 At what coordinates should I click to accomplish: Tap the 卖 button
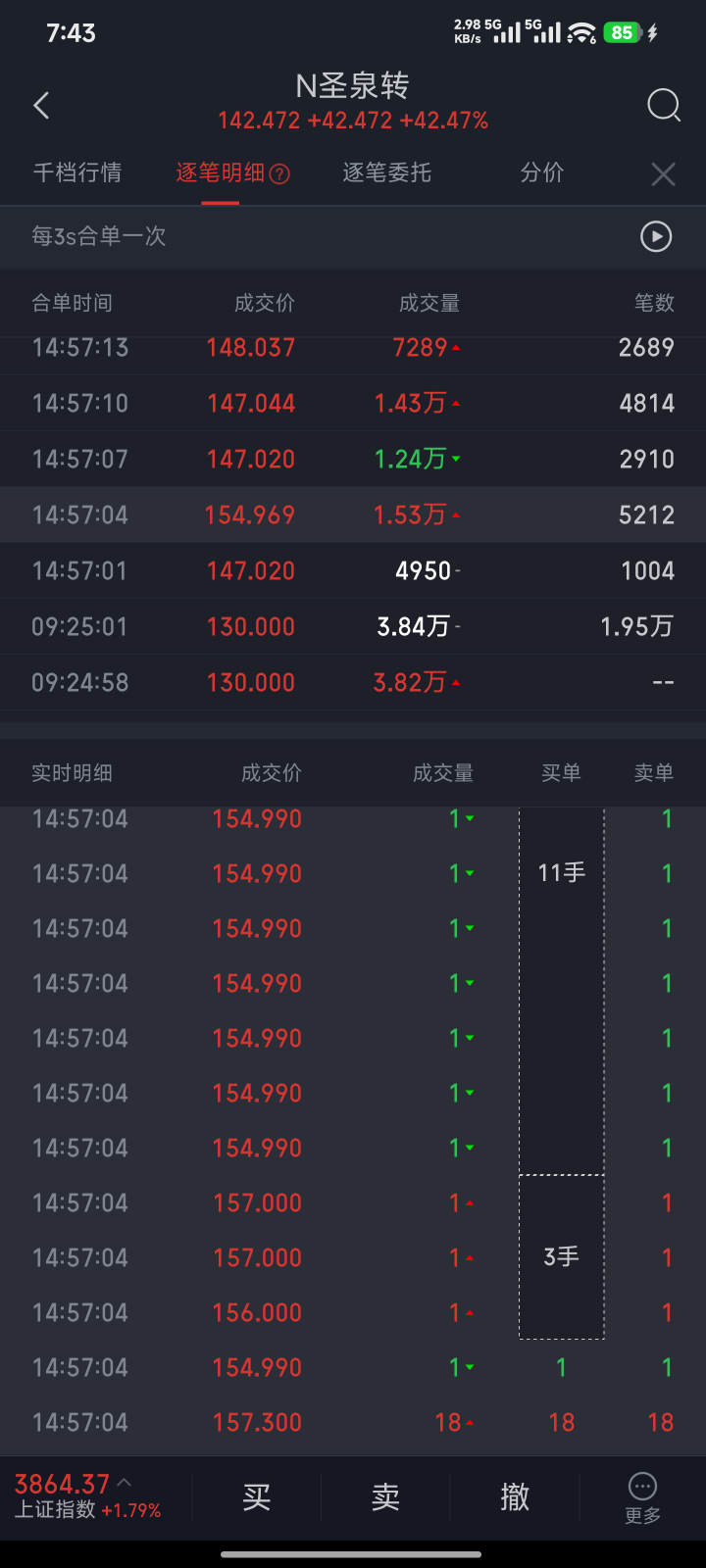click(385, 1496)
